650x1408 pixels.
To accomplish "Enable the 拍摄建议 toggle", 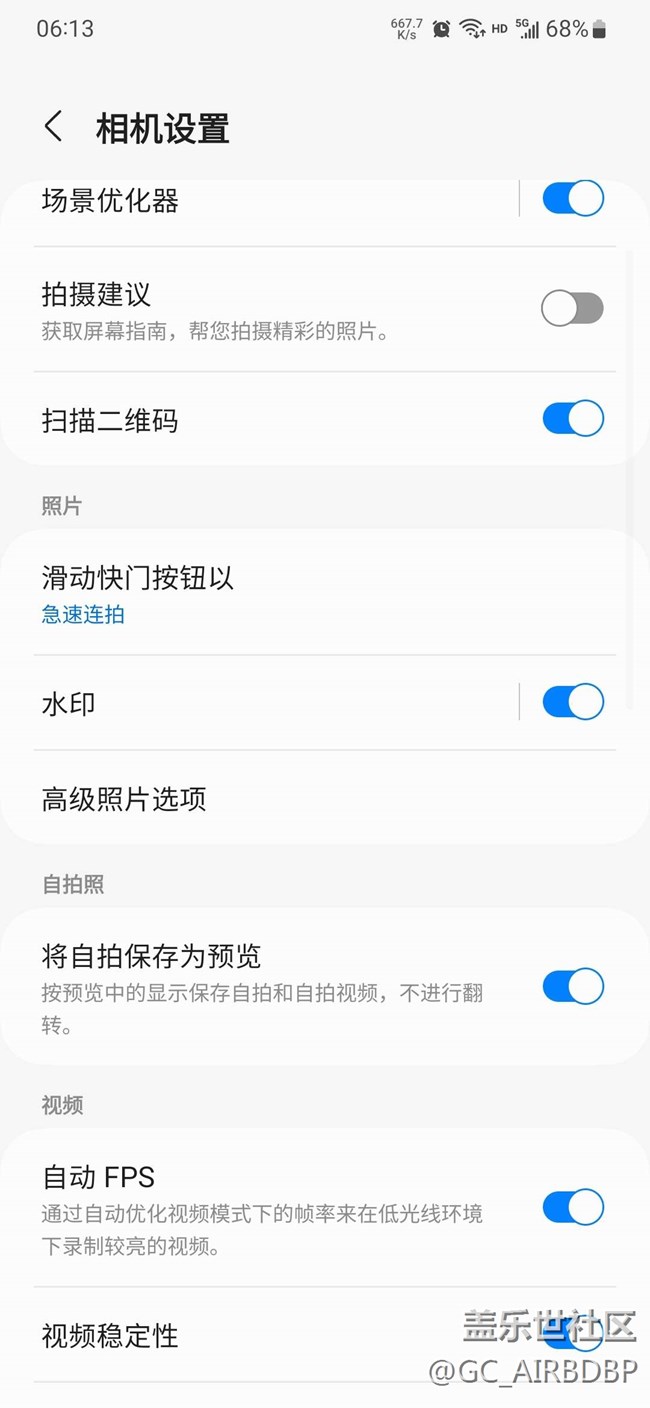I will [573, 309].
